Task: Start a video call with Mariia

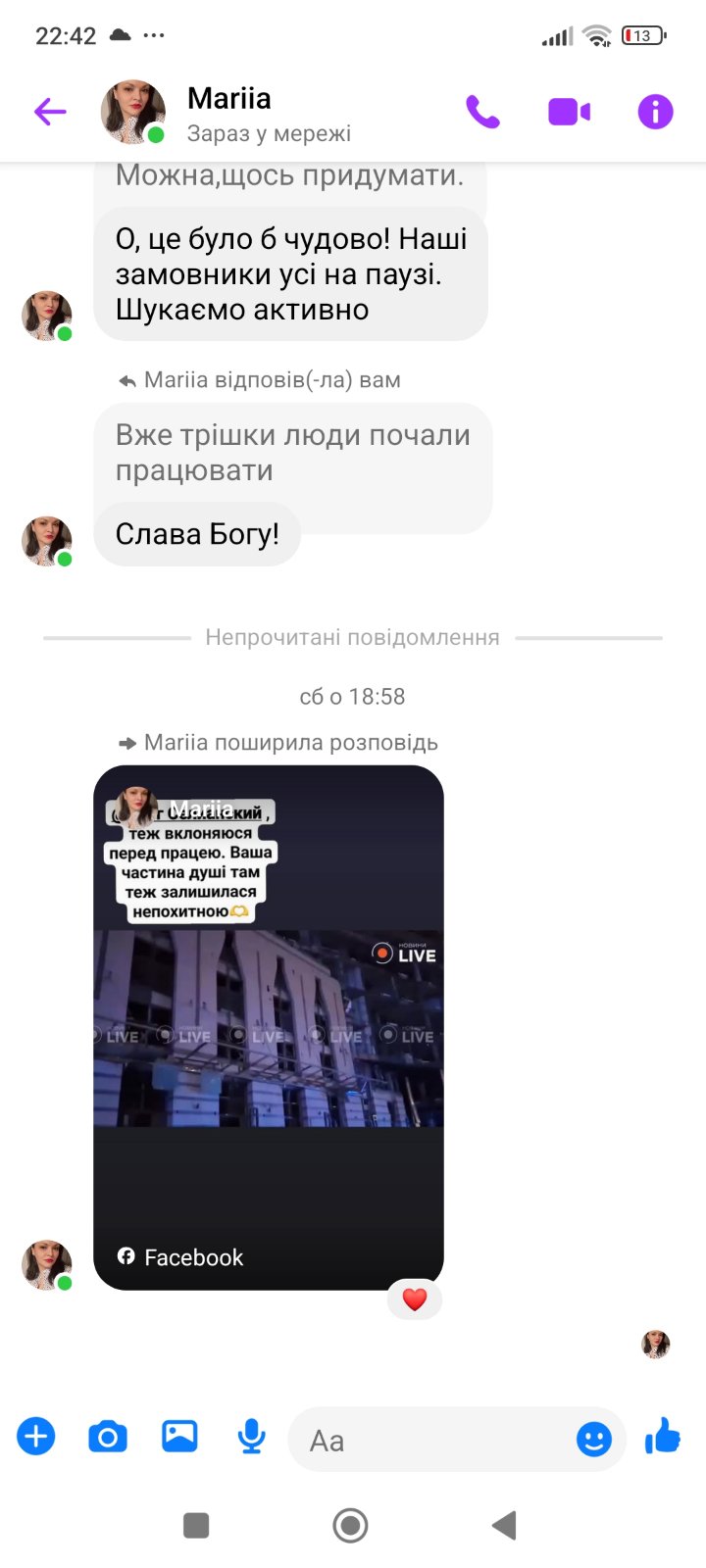Action: 569,112
